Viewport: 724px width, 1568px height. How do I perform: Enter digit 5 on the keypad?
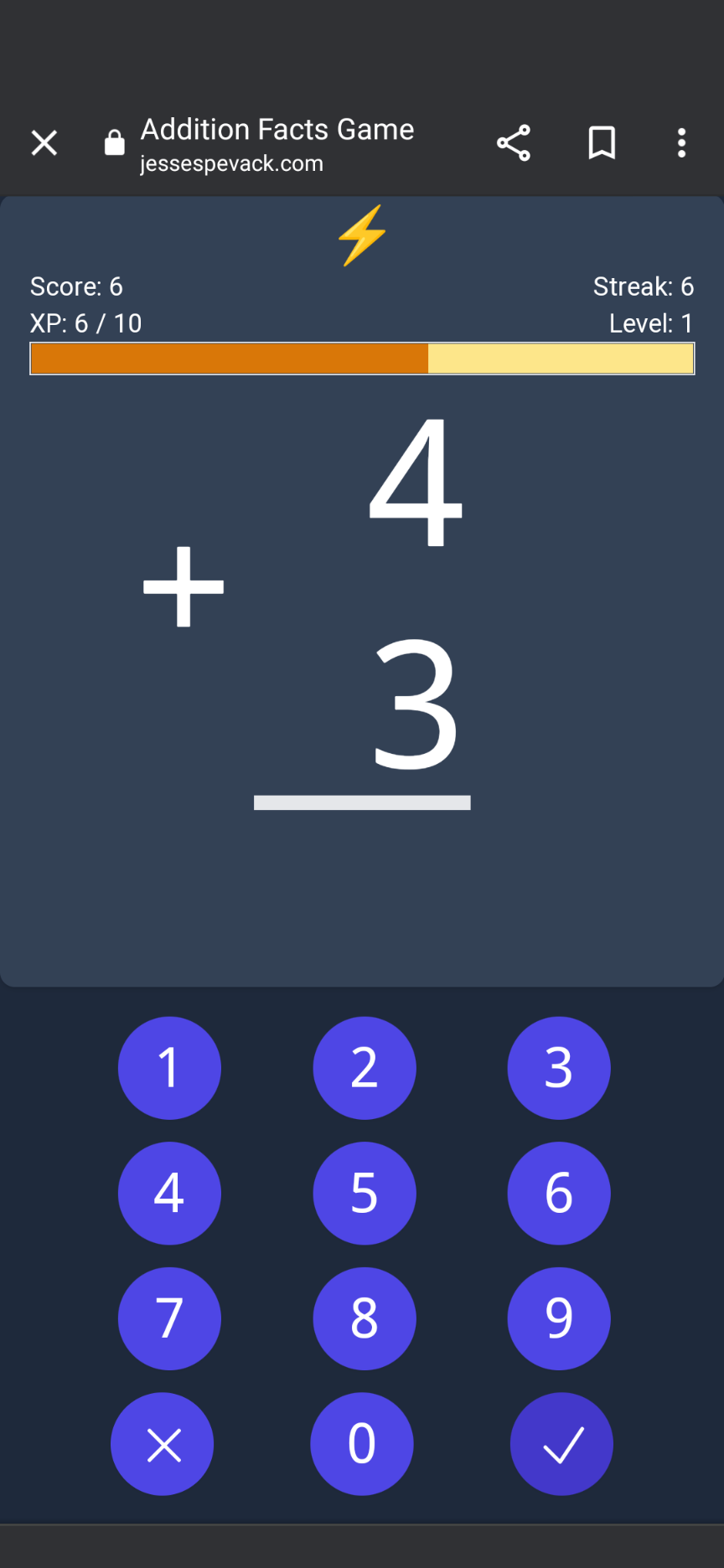pyautogui.click(x=365, y=1194)
